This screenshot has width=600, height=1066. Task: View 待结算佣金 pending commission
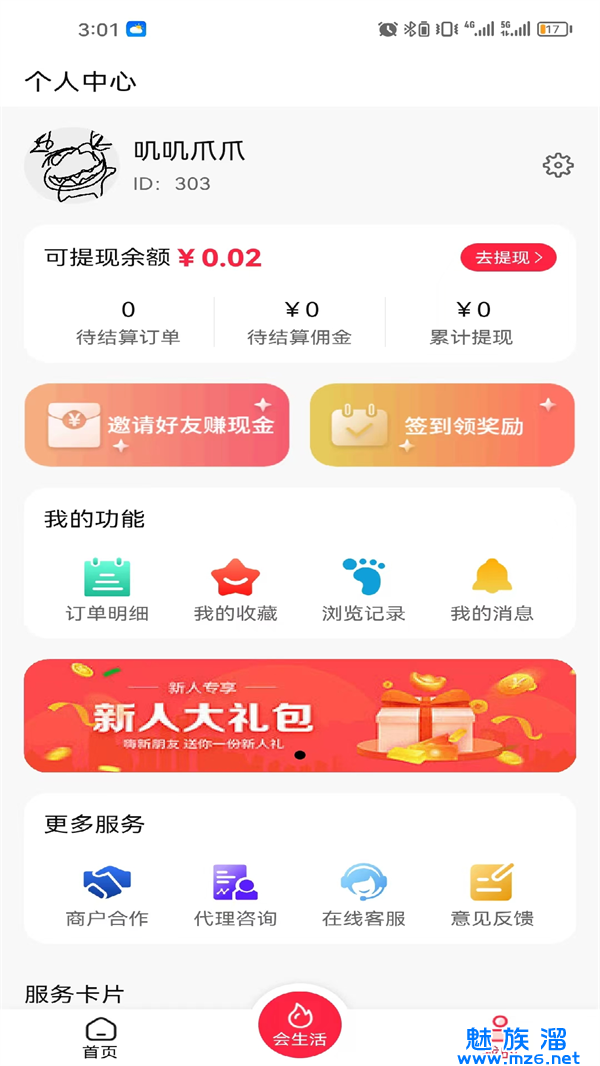click(300, 322)
